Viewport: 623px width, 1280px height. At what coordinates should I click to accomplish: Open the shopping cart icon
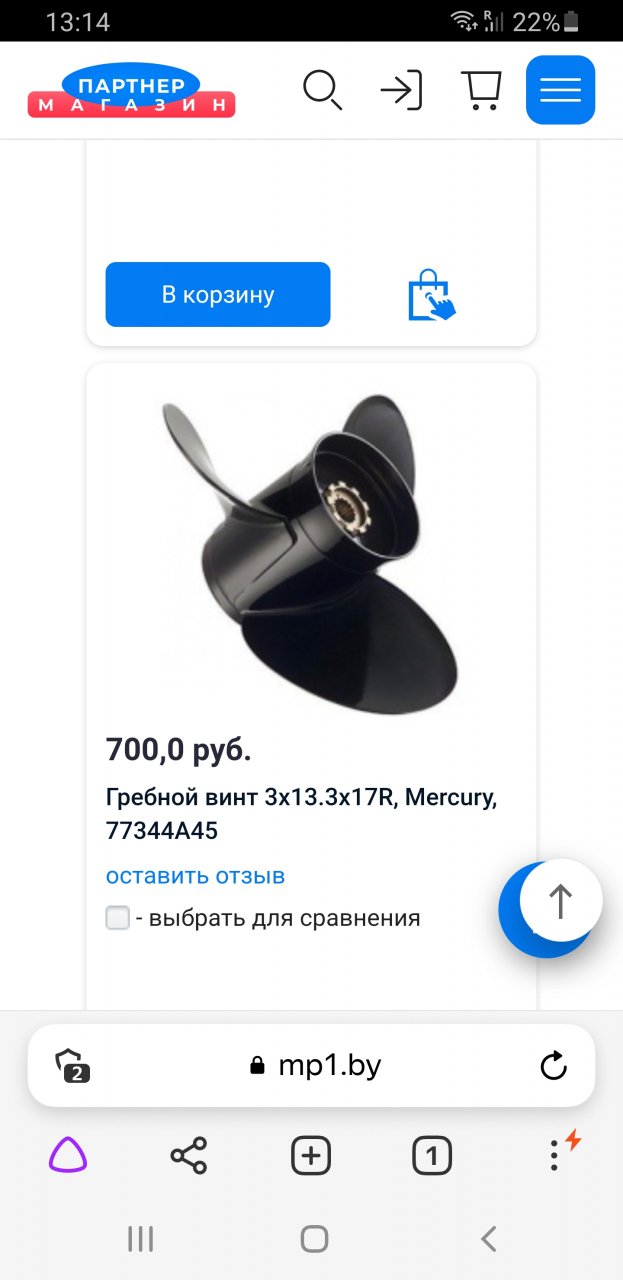tap(481, 91)
